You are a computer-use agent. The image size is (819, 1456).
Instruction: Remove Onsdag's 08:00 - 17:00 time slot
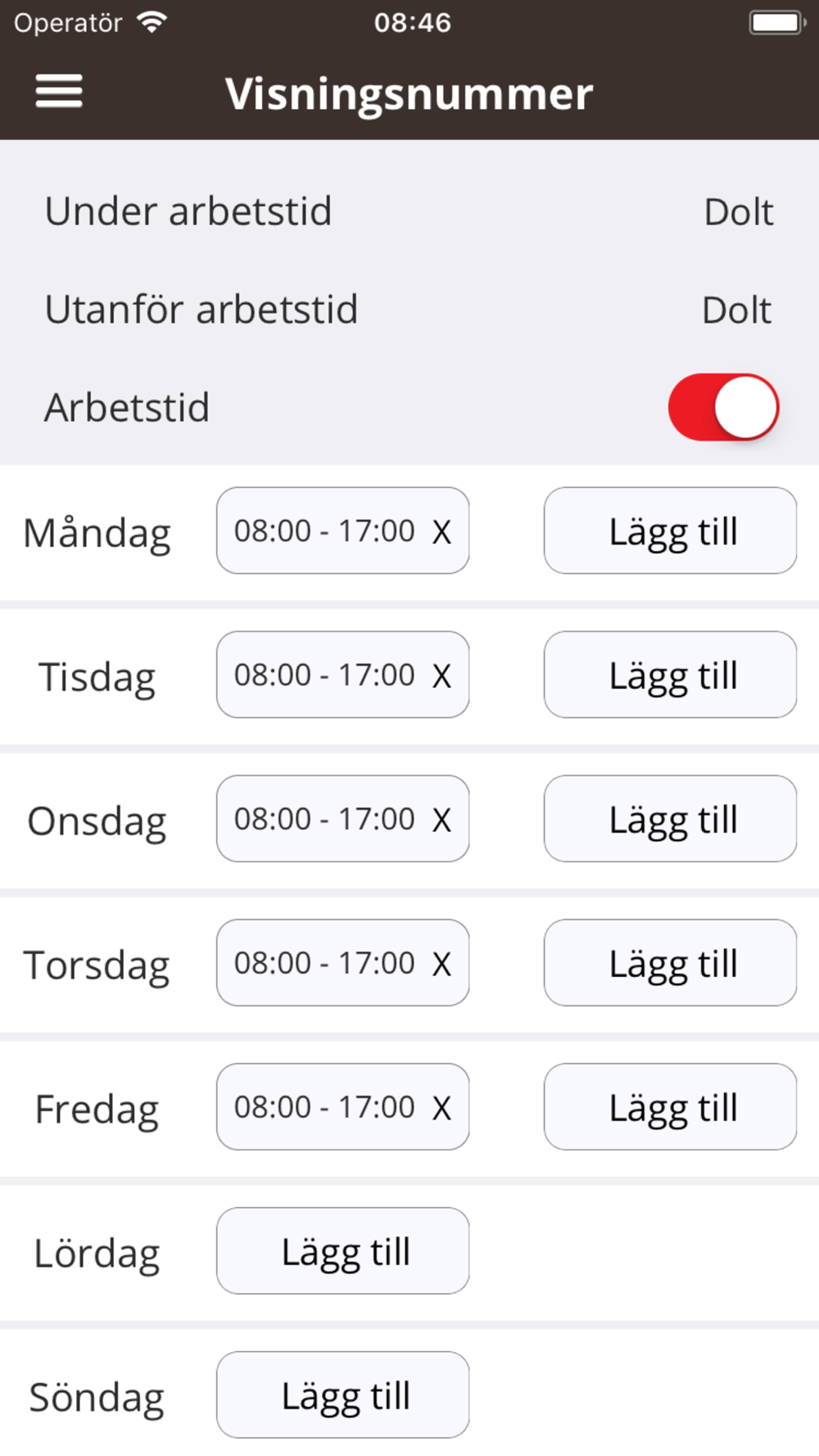tap(441, 821)
